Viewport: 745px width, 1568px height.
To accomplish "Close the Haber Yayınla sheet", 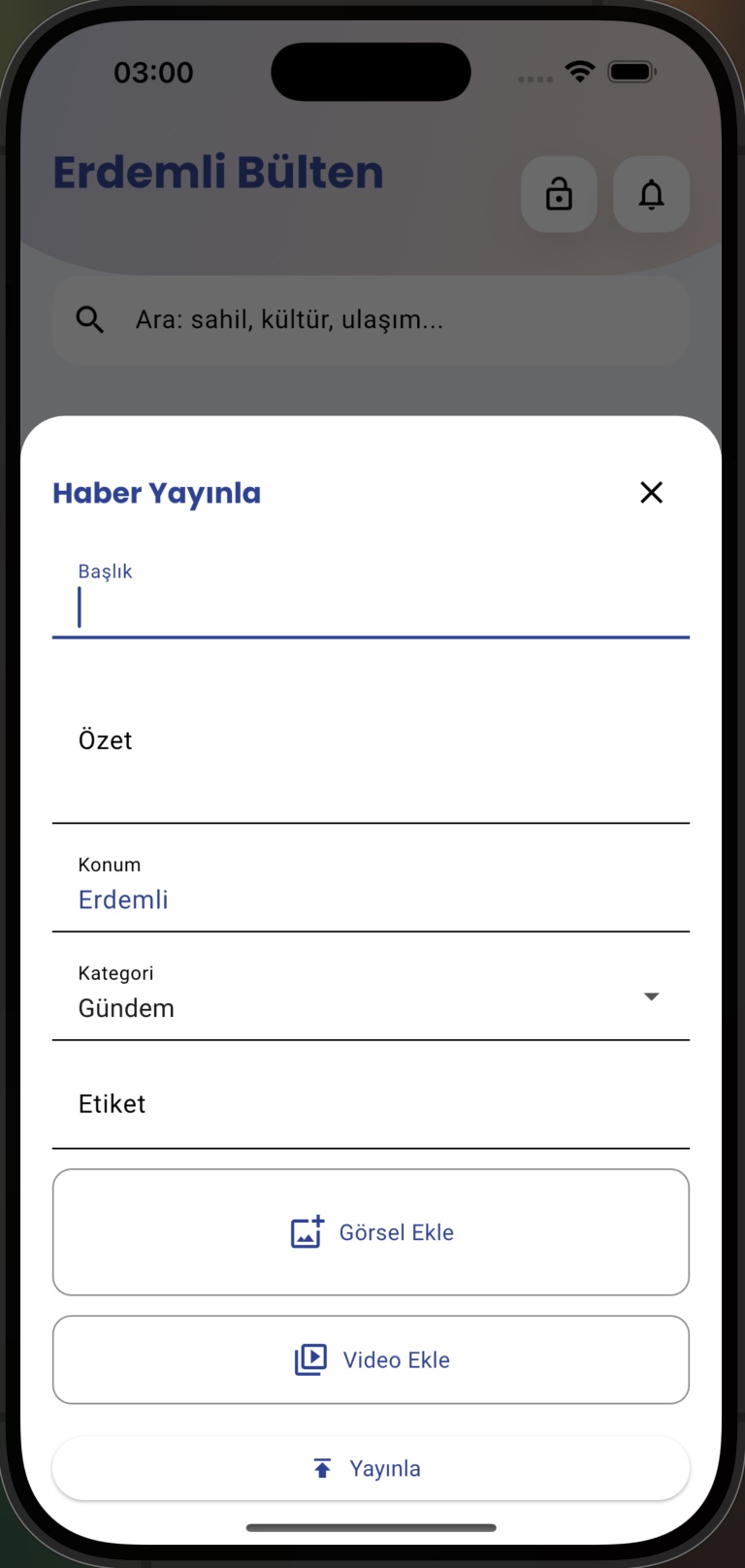I will pos(651,493).
